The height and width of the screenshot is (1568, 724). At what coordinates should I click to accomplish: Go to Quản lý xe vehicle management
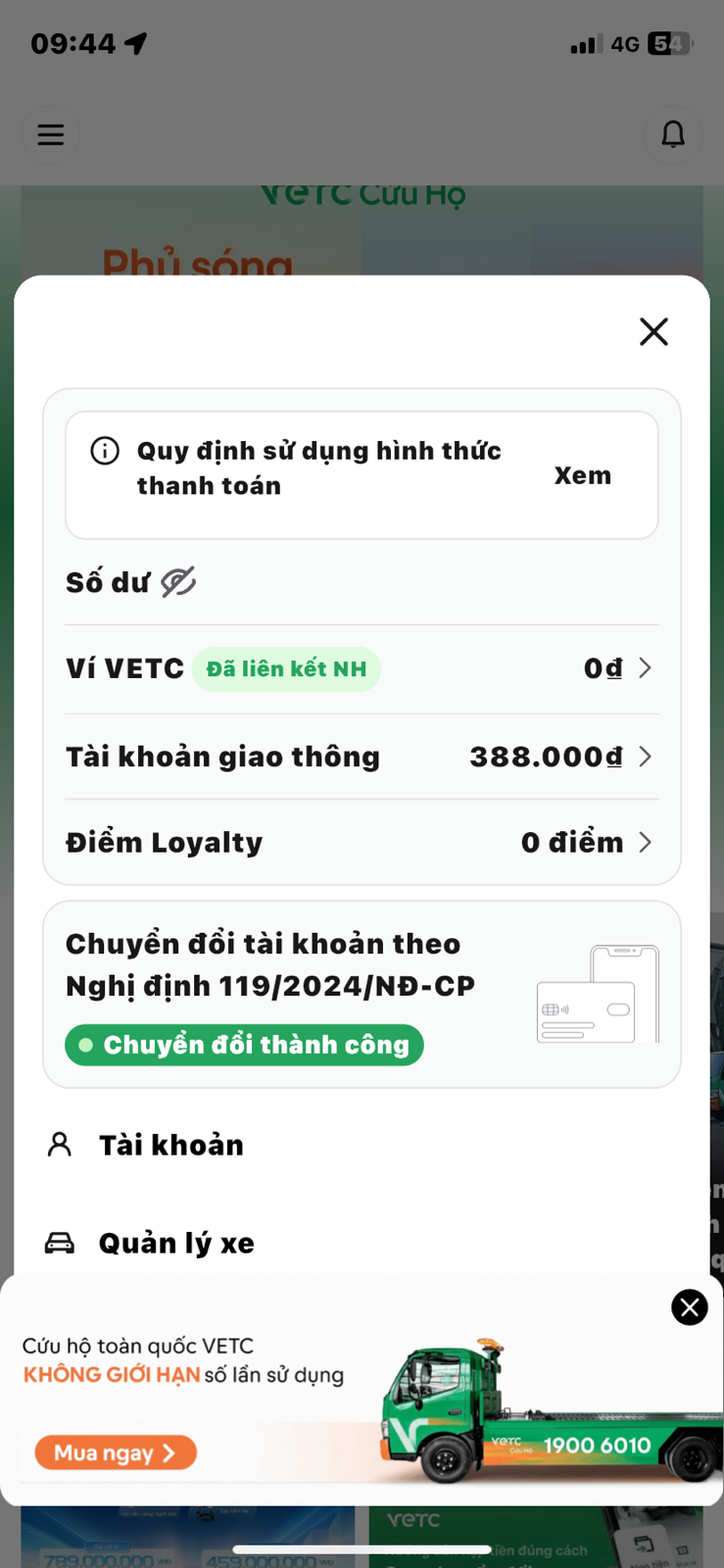click(x=176, y=1243)
